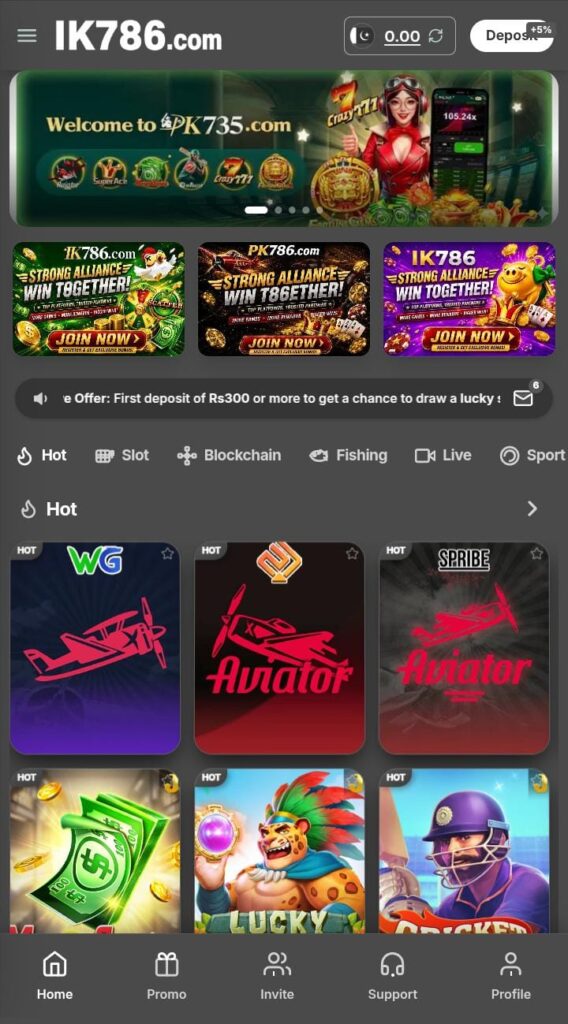568x1024 pixels.
Task: Switch to Blockchain games tab
Action: pyautogui.click(x=229, y=455)
